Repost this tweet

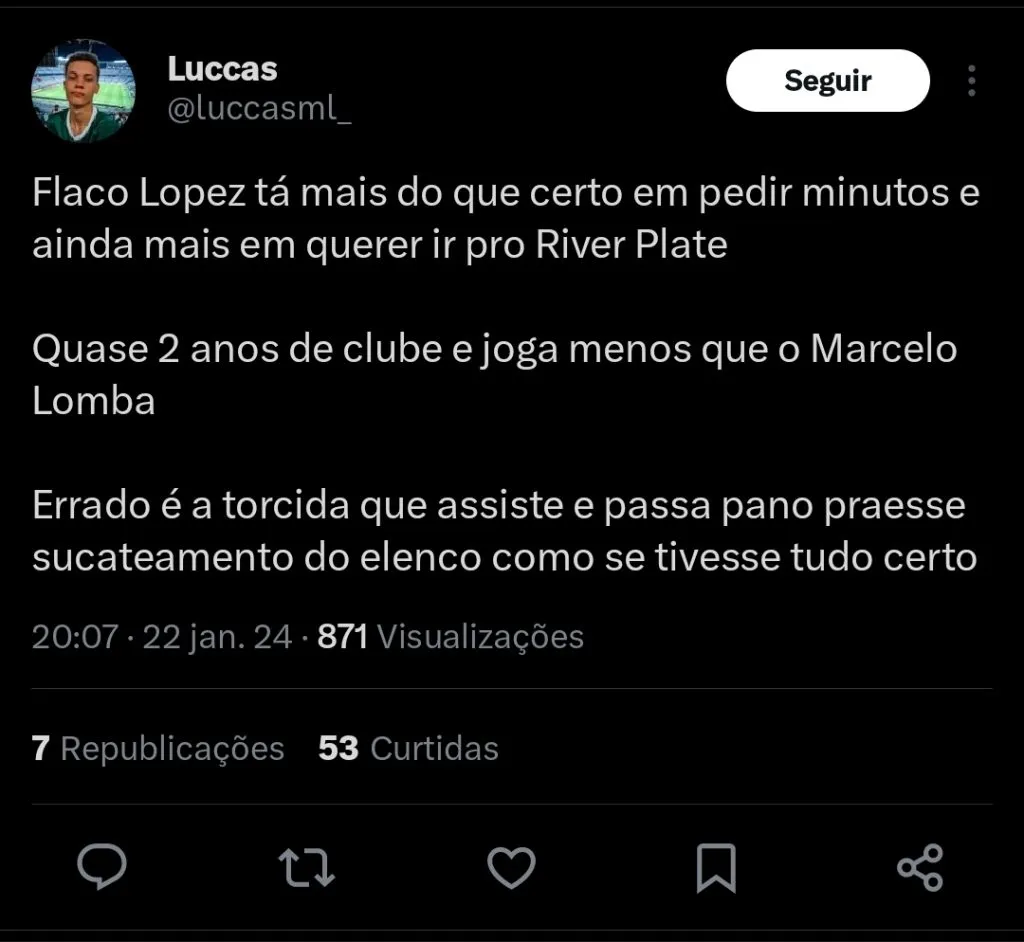[306, 867]
